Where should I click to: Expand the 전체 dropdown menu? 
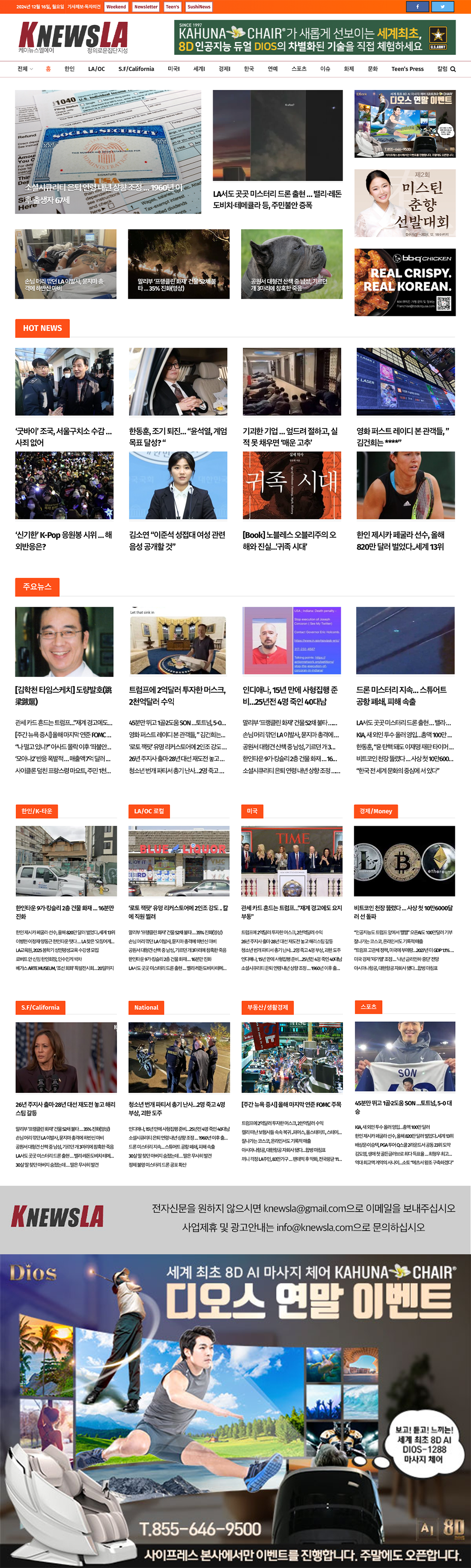(25, 69)
